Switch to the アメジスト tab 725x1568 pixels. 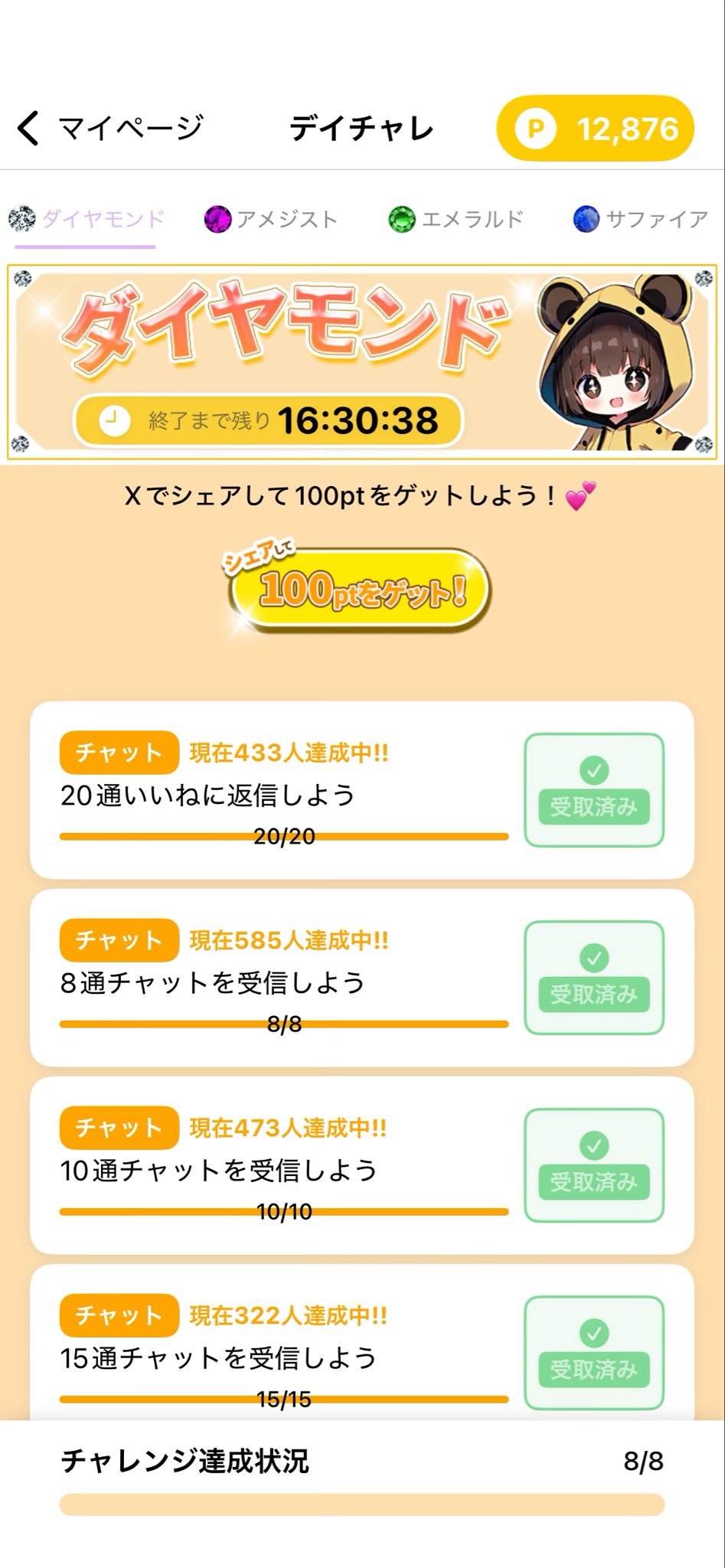[271, 220]
